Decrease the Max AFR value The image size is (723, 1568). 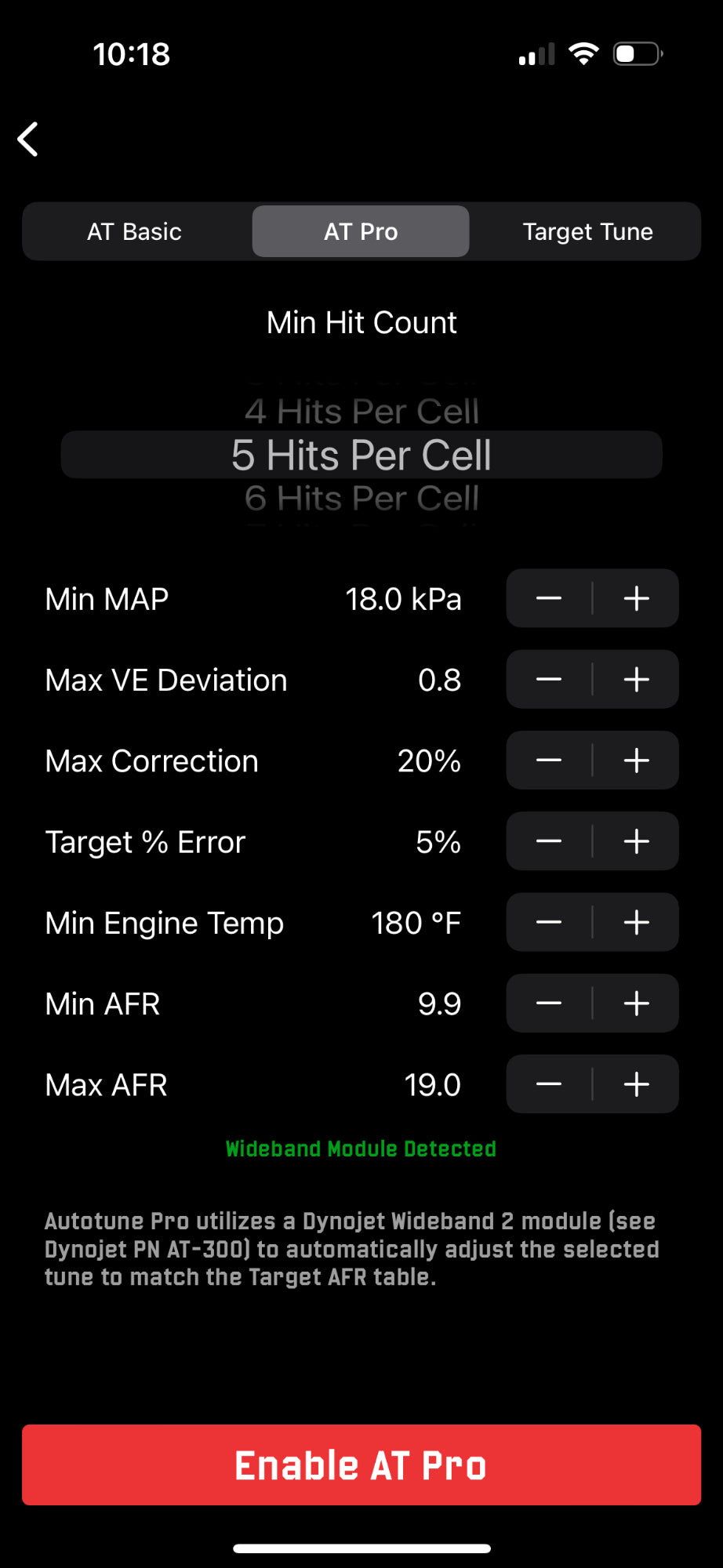click(549, 1085)
